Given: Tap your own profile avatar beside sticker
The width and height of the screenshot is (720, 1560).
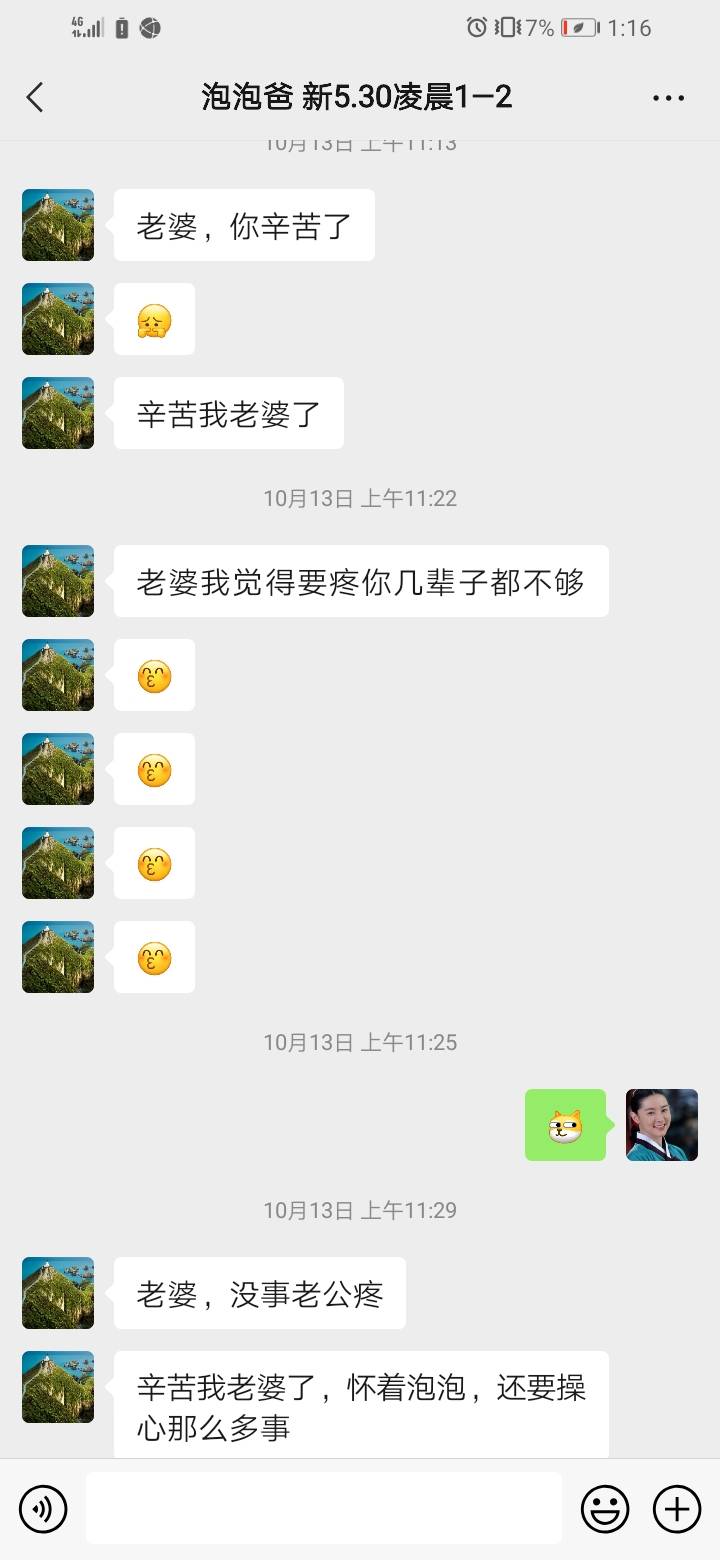Looking at the screenshot, I should click(x=661, y=1124).
